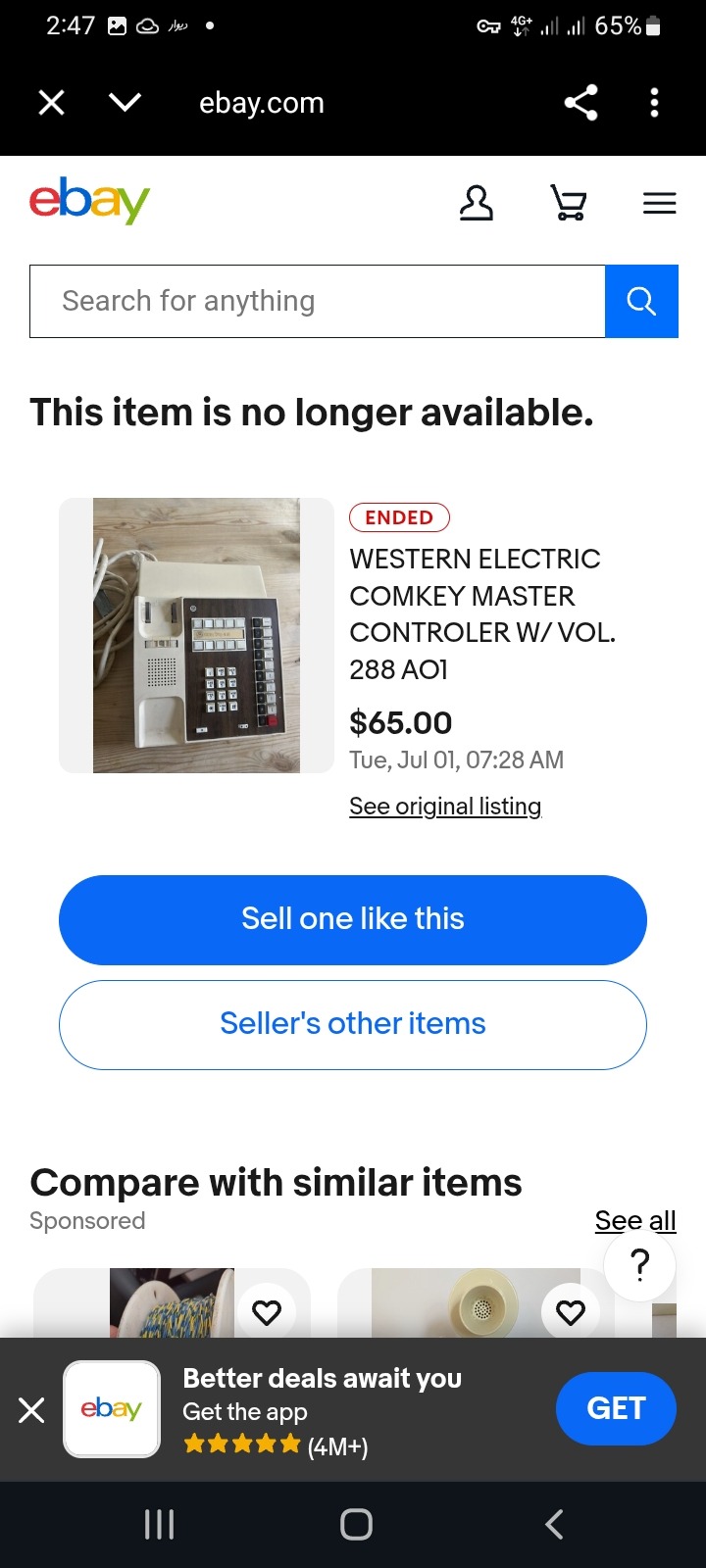Tap the Search for anything field
Screen dimensions: 706x1568
[317, 301]
